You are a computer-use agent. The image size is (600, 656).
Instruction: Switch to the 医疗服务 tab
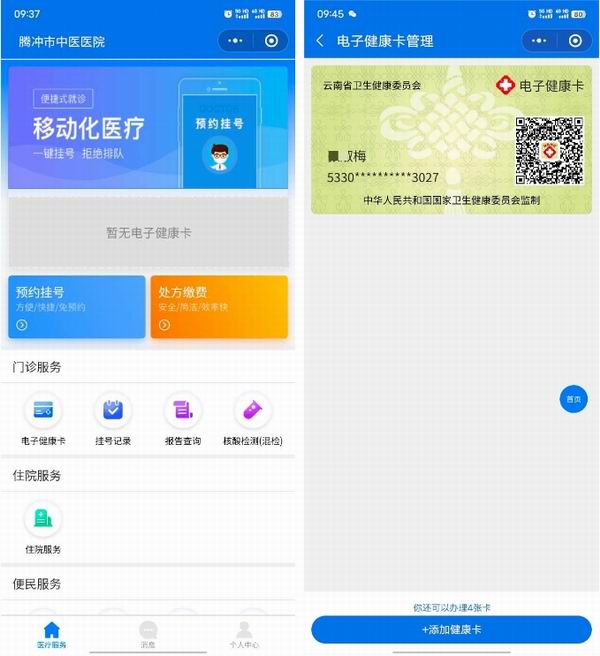pos(52,634)
